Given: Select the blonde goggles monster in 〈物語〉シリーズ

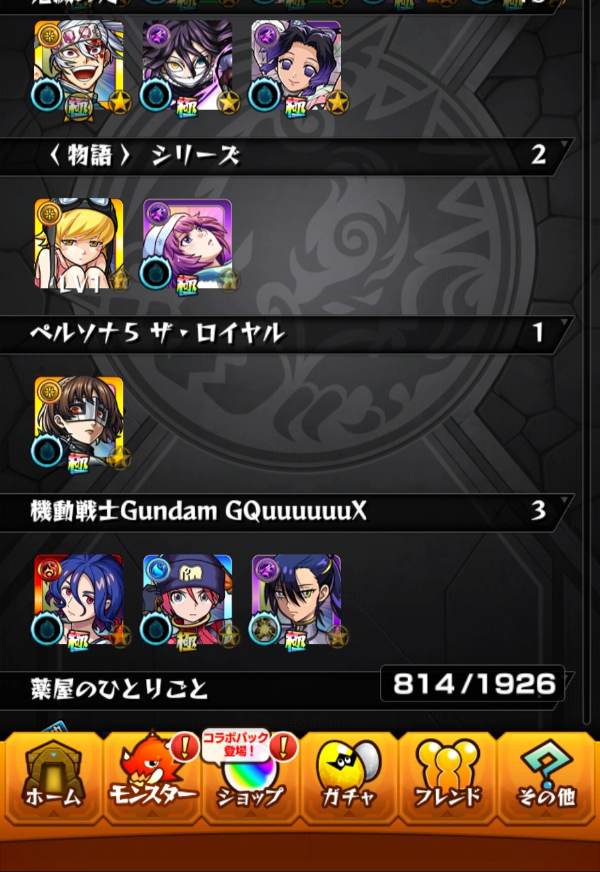Looking at the screenshot, I should pos(80,245).
